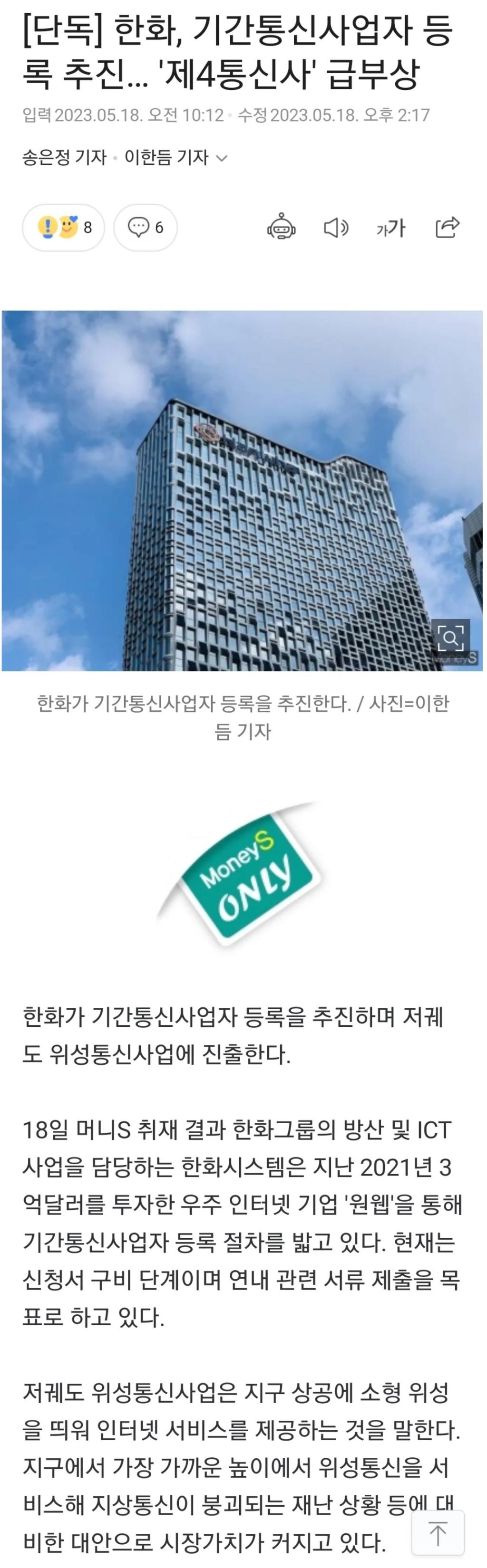Listen to the article with speaker icon
The height and width of the screenshot is (1568, 487).
click(x=335, y=228)
